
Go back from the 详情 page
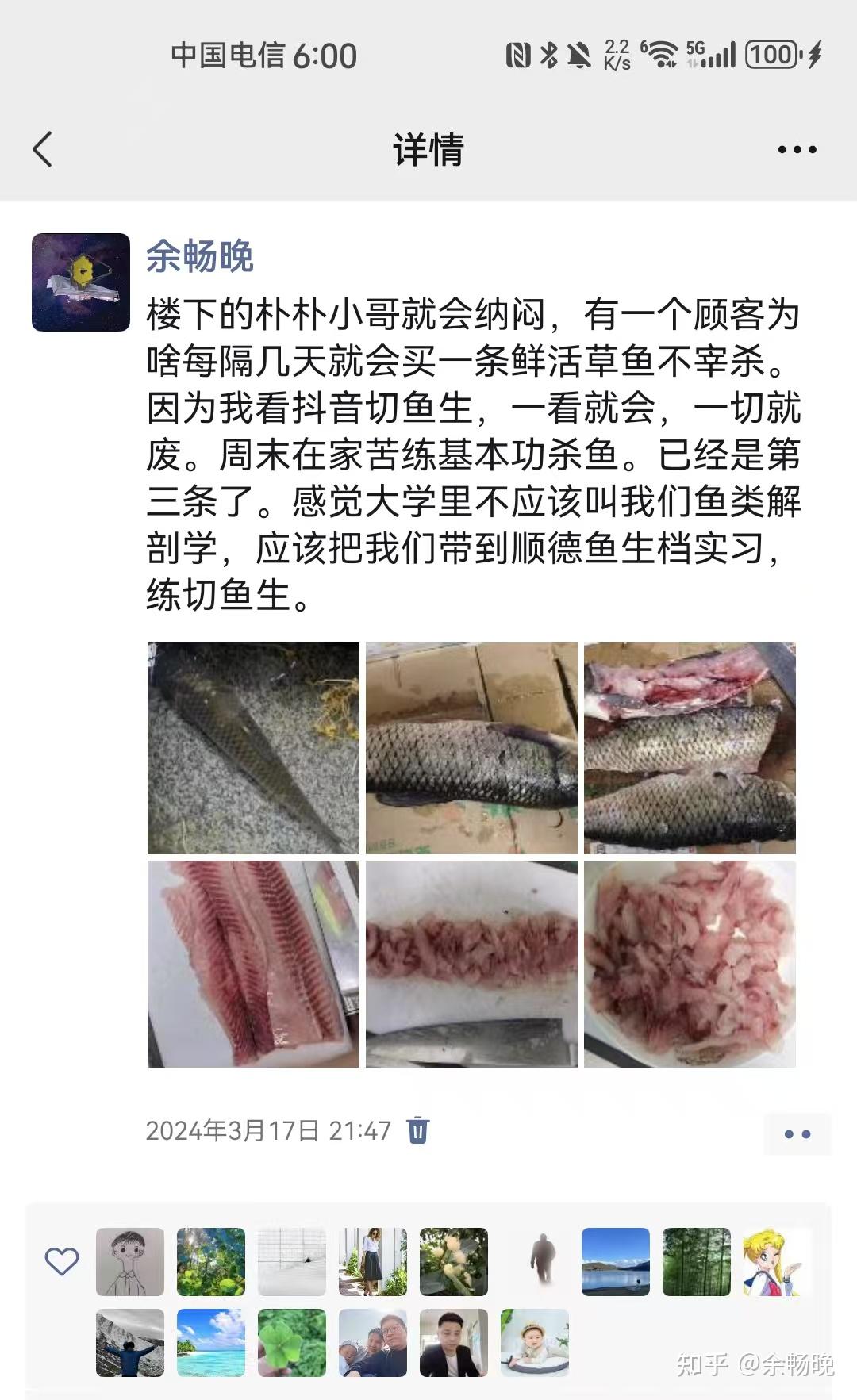pos(43,149)
